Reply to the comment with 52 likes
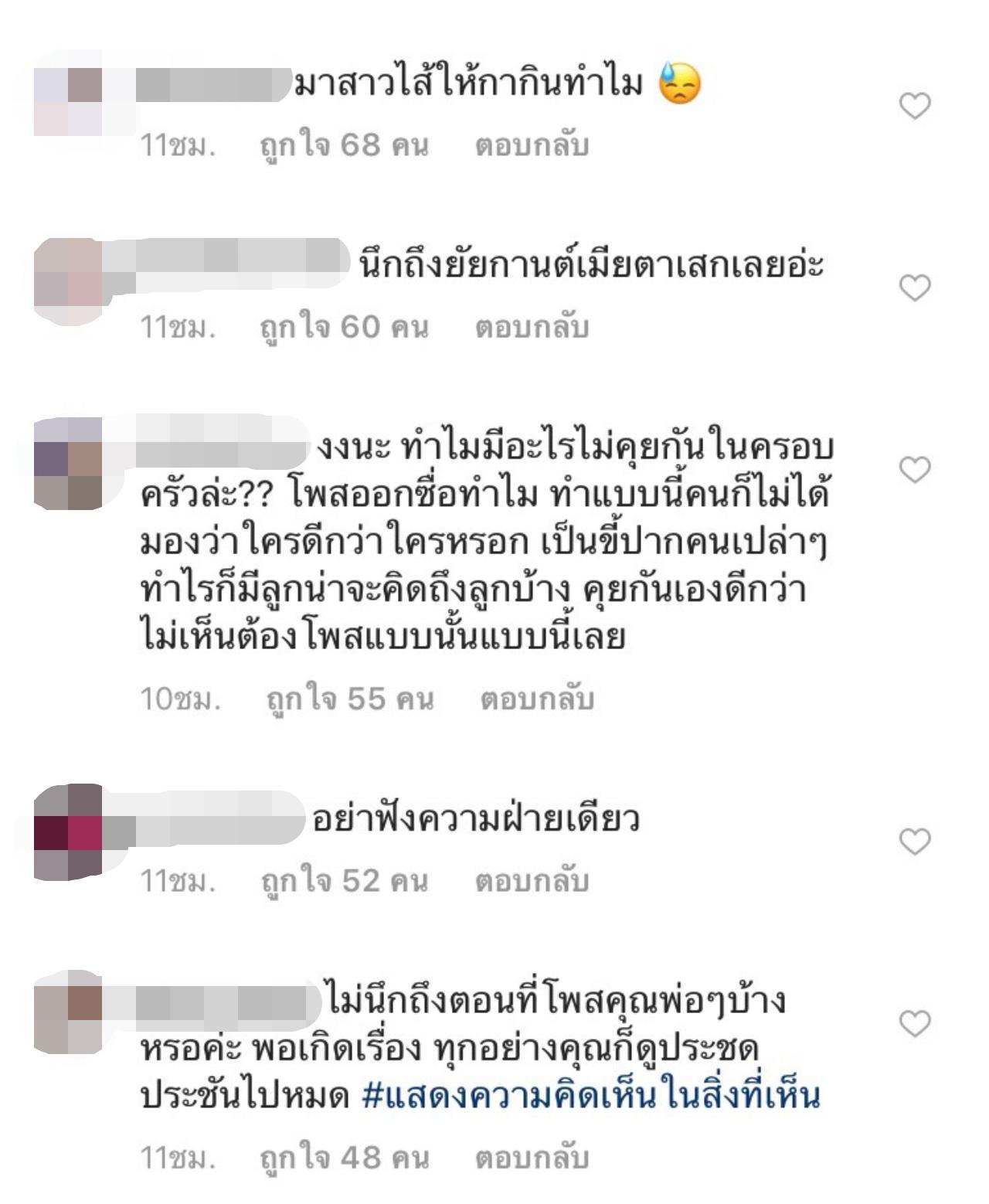The image size is (989, 1204). [532, 881]
